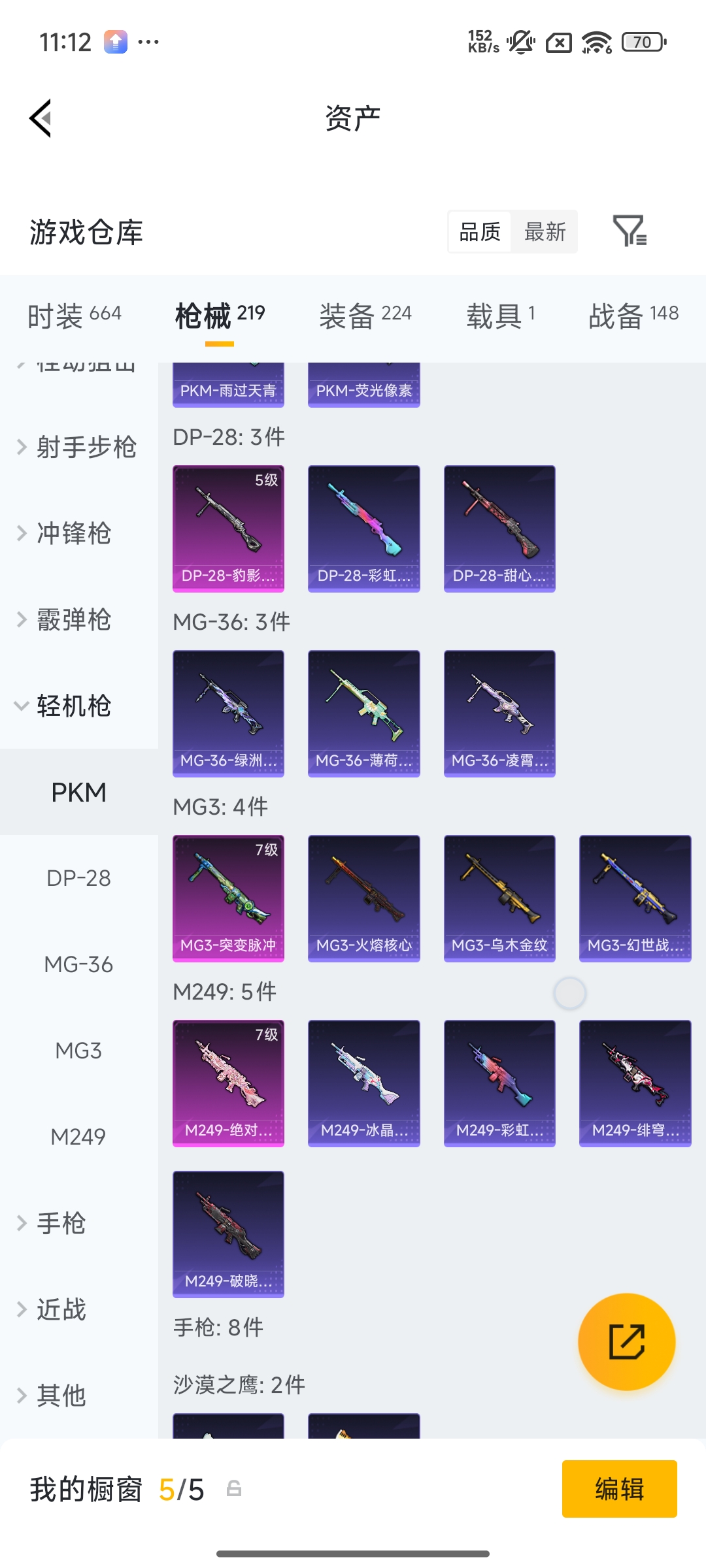Open the filter icon beside 最新
This screenshot has width=706, height=1568.
(x=630, y=231)
